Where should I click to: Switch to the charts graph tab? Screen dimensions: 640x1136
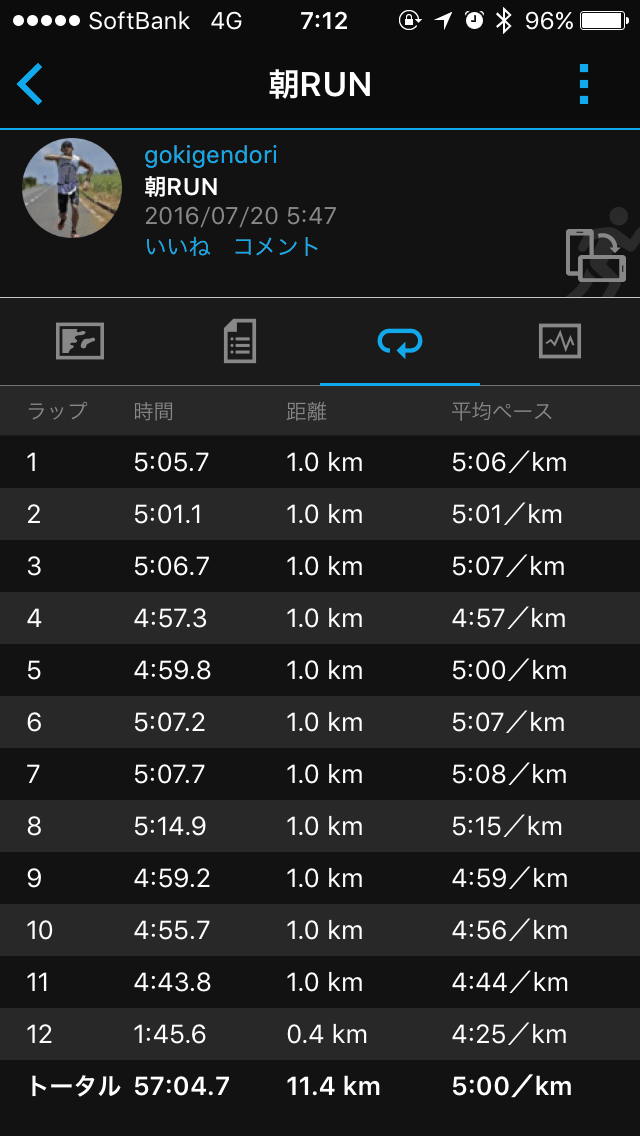click(x=560, y=342)
